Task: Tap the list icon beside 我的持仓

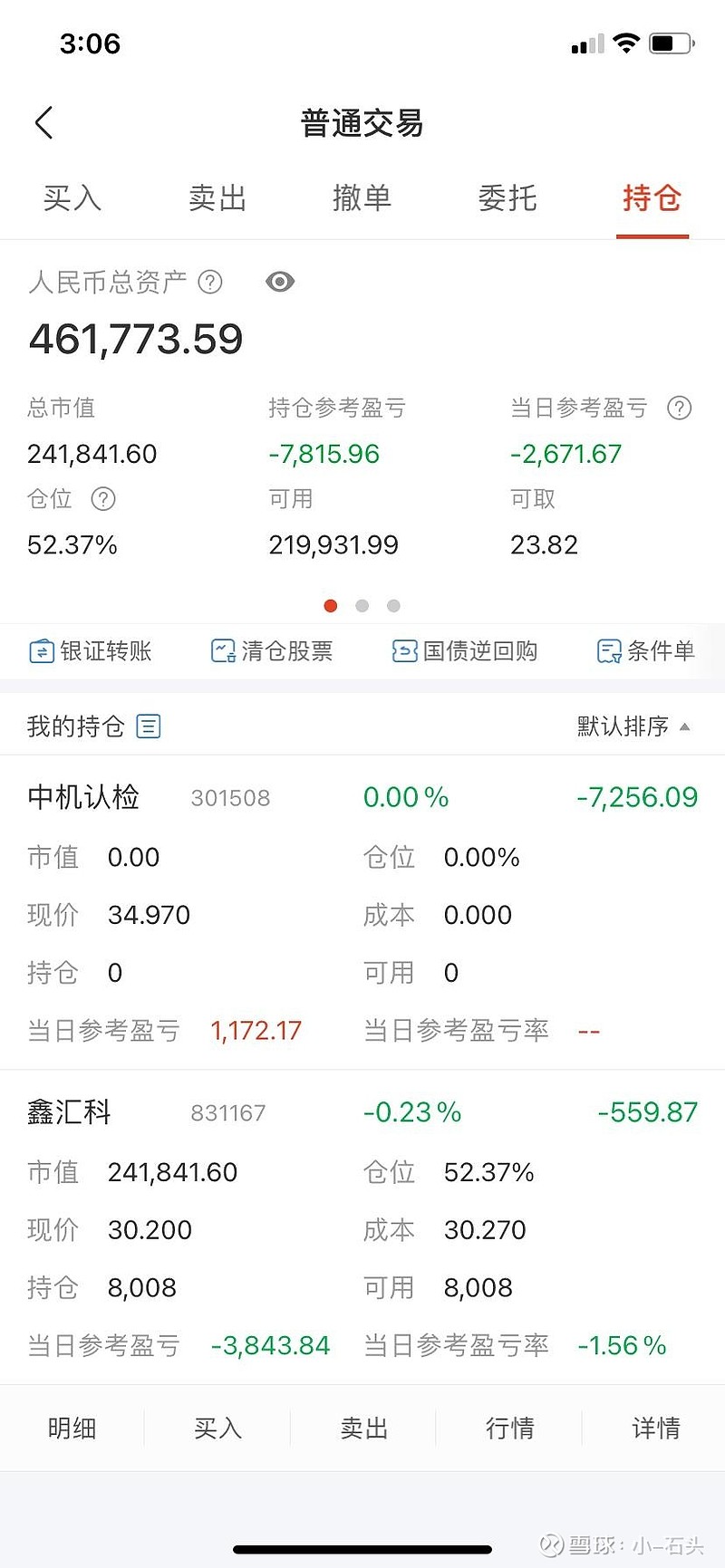Action: [149, 726]
